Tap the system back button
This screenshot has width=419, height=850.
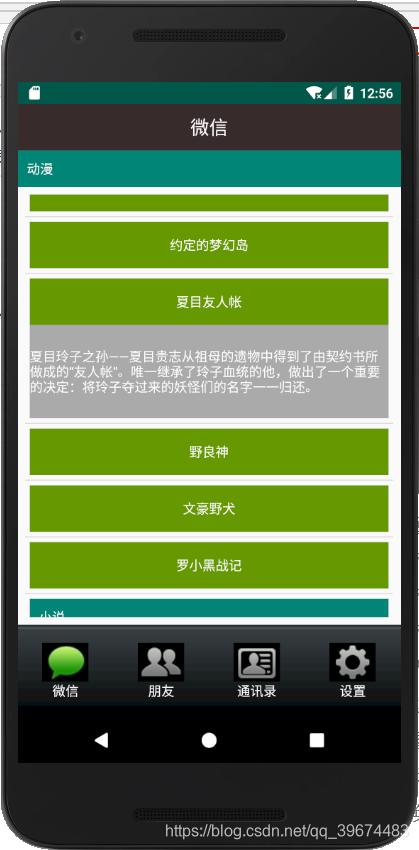tap(101, 740)
